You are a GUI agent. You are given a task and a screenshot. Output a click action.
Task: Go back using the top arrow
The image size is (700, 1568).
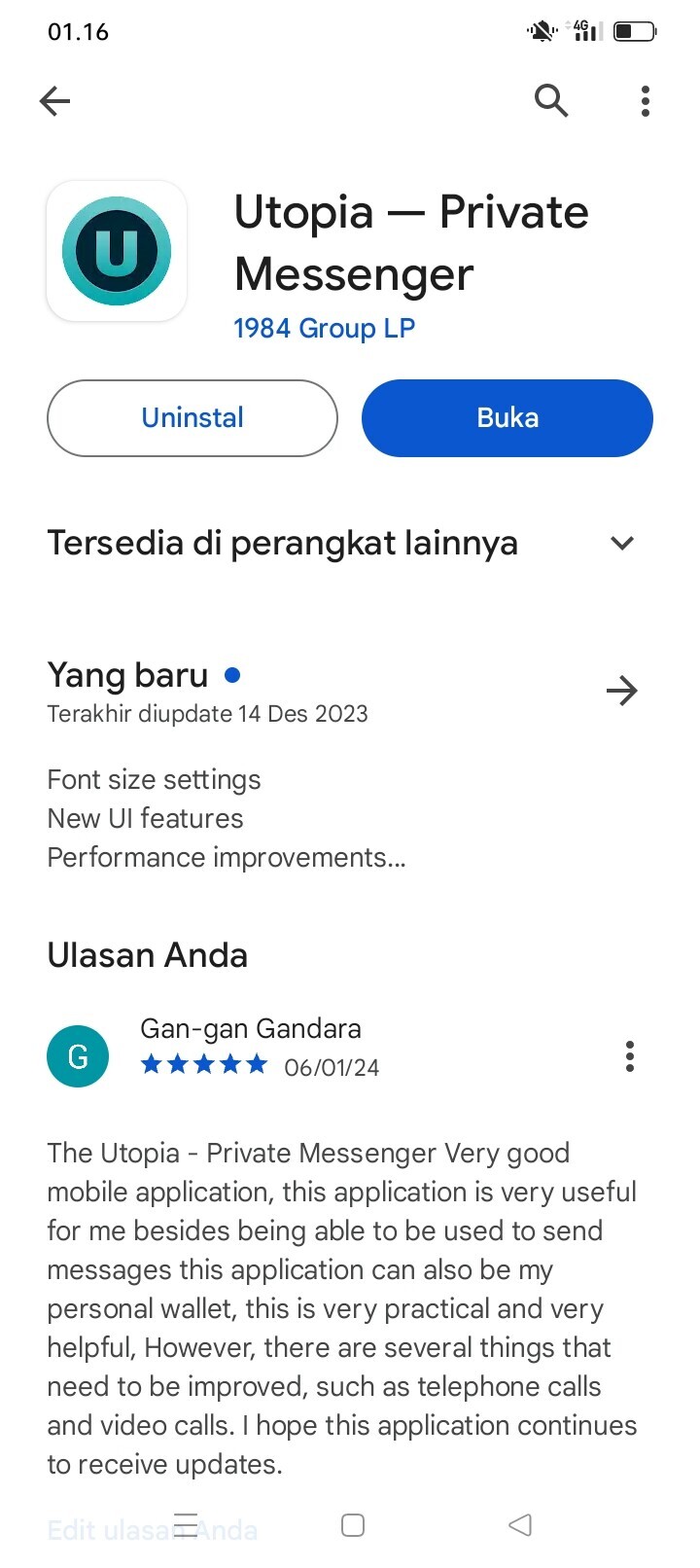(x=55, y=101)
